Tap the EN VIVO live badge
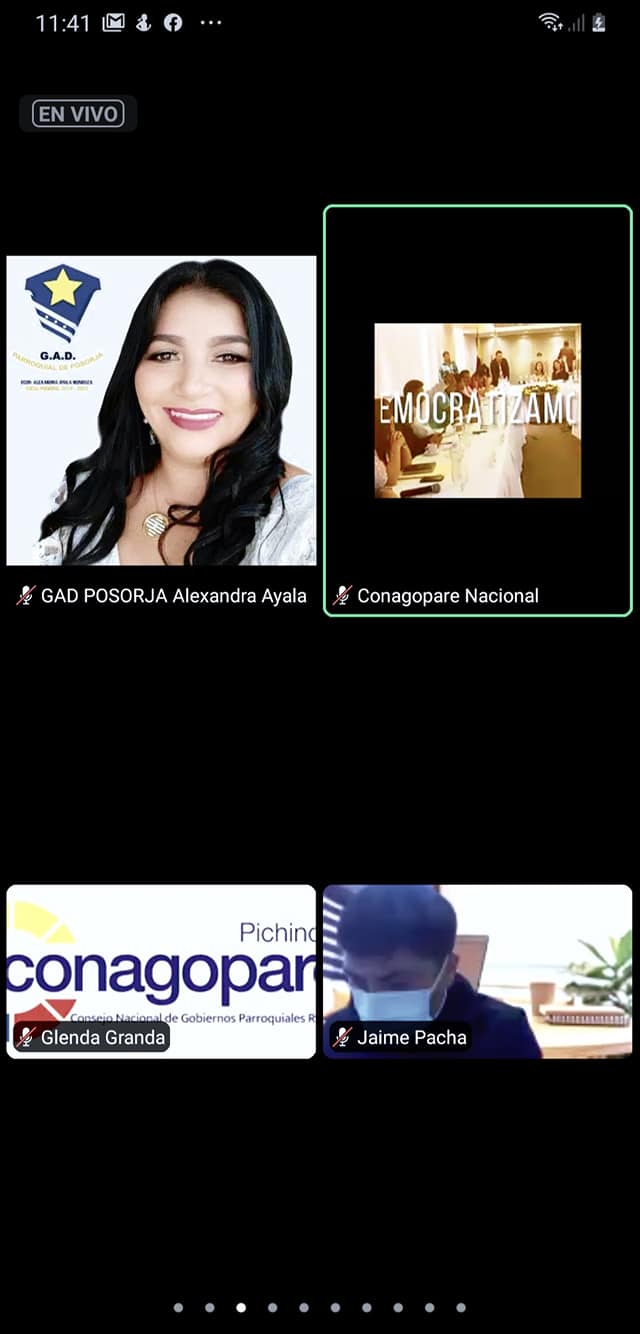The image size is (640, 1334). point(78,114)
